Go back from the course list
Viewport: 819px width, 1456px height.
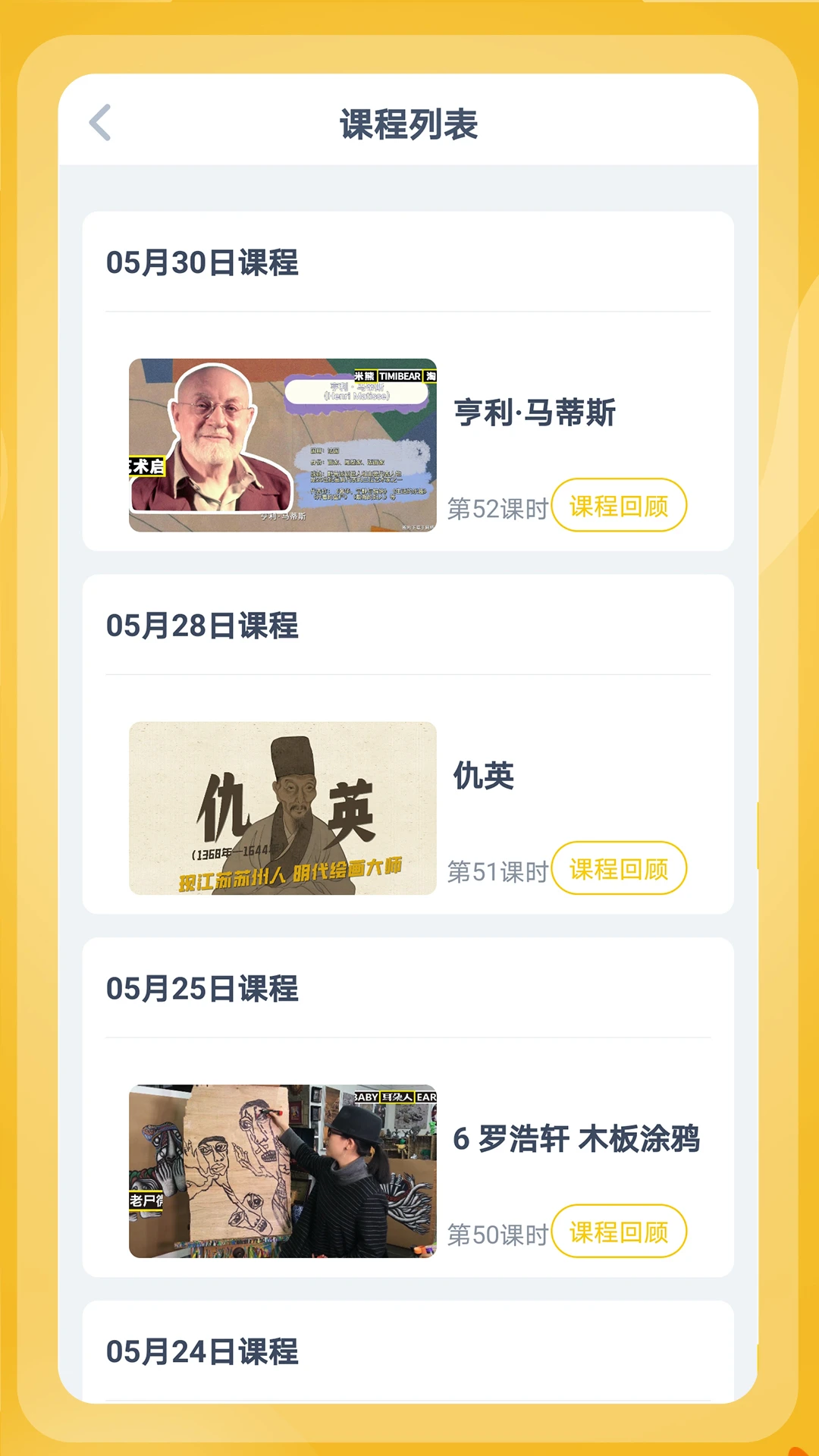tap(100, 123)
